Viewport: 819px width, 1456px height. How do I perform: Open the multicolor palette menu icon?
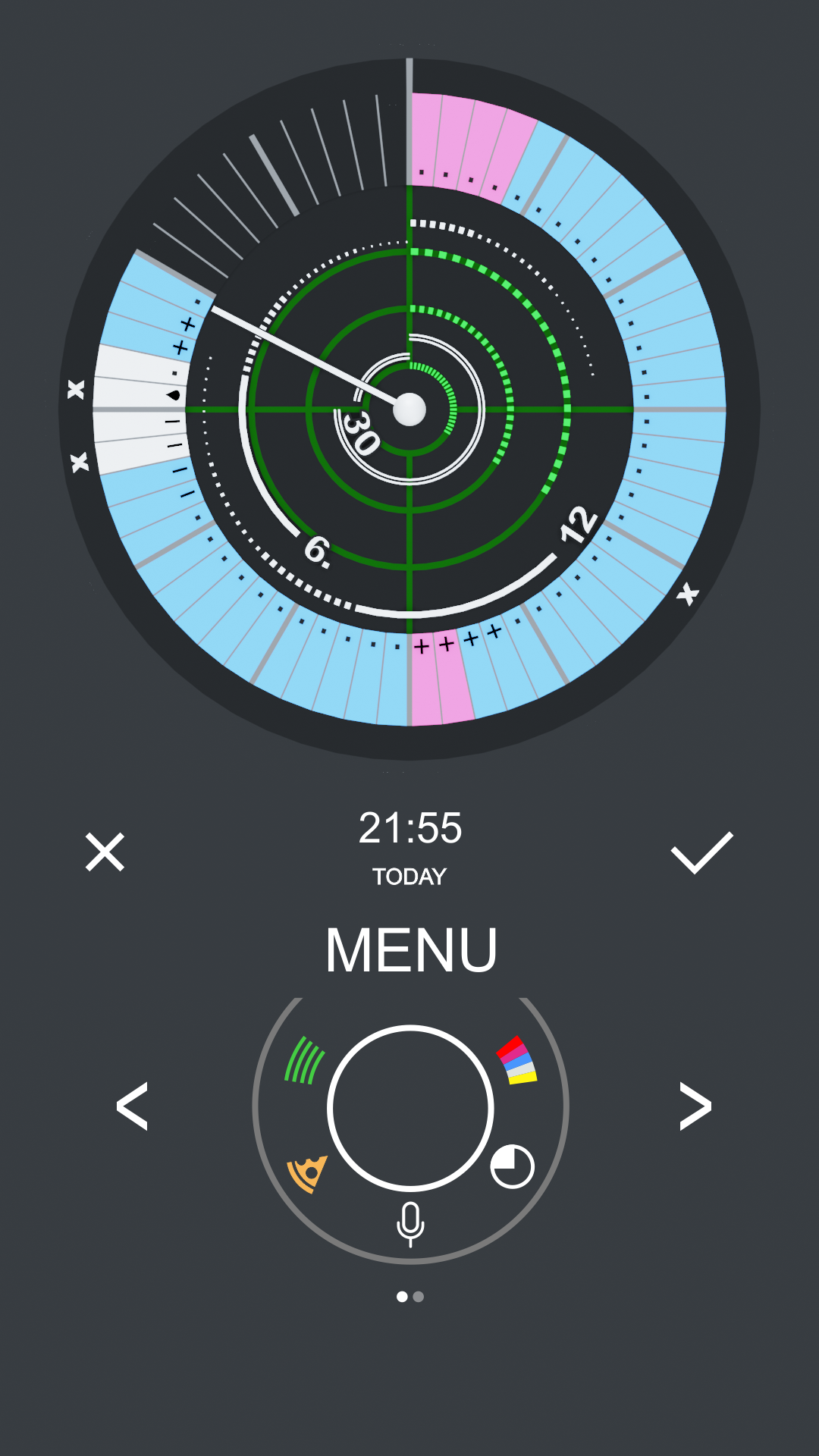tap(517, 1060)
